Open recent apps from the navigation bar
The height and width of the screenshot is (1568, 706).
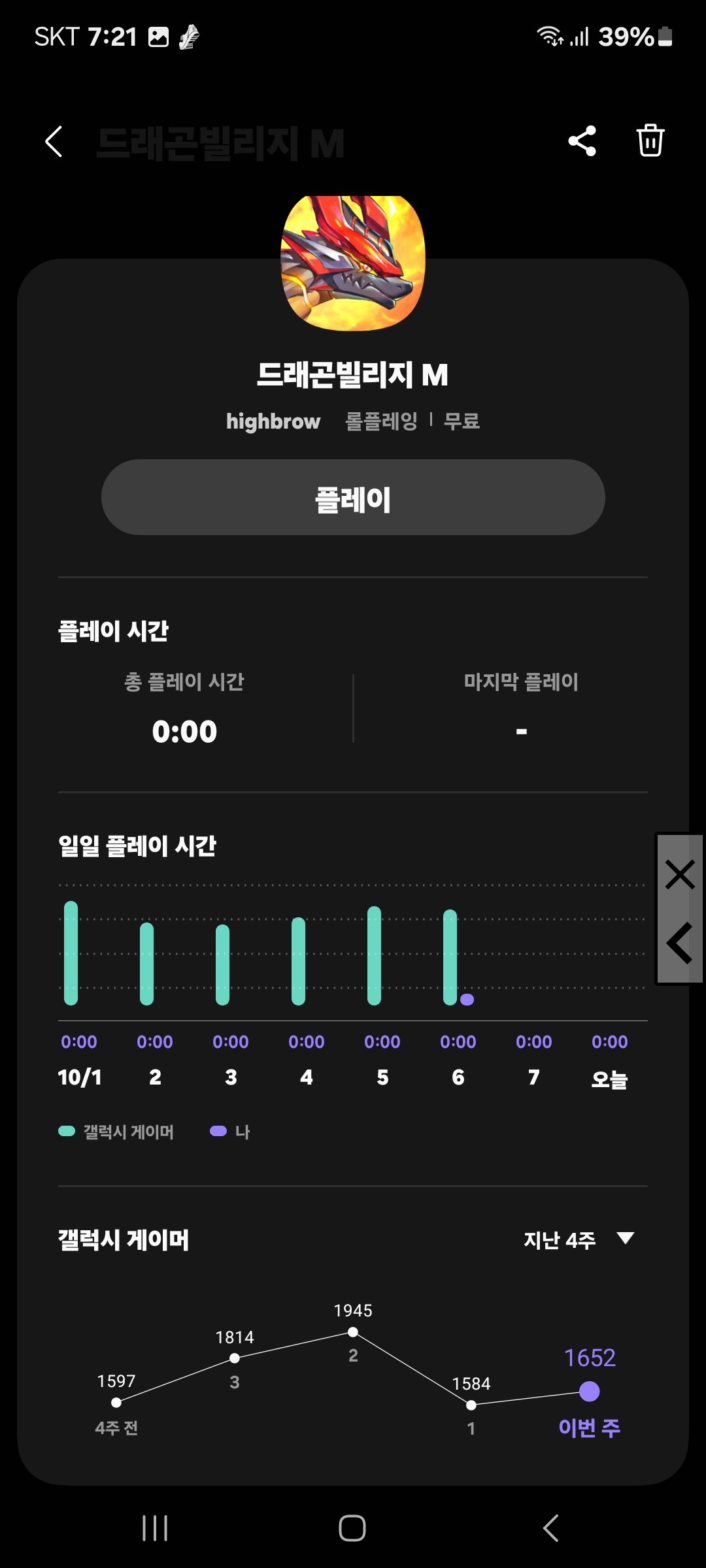[155, 1528]
